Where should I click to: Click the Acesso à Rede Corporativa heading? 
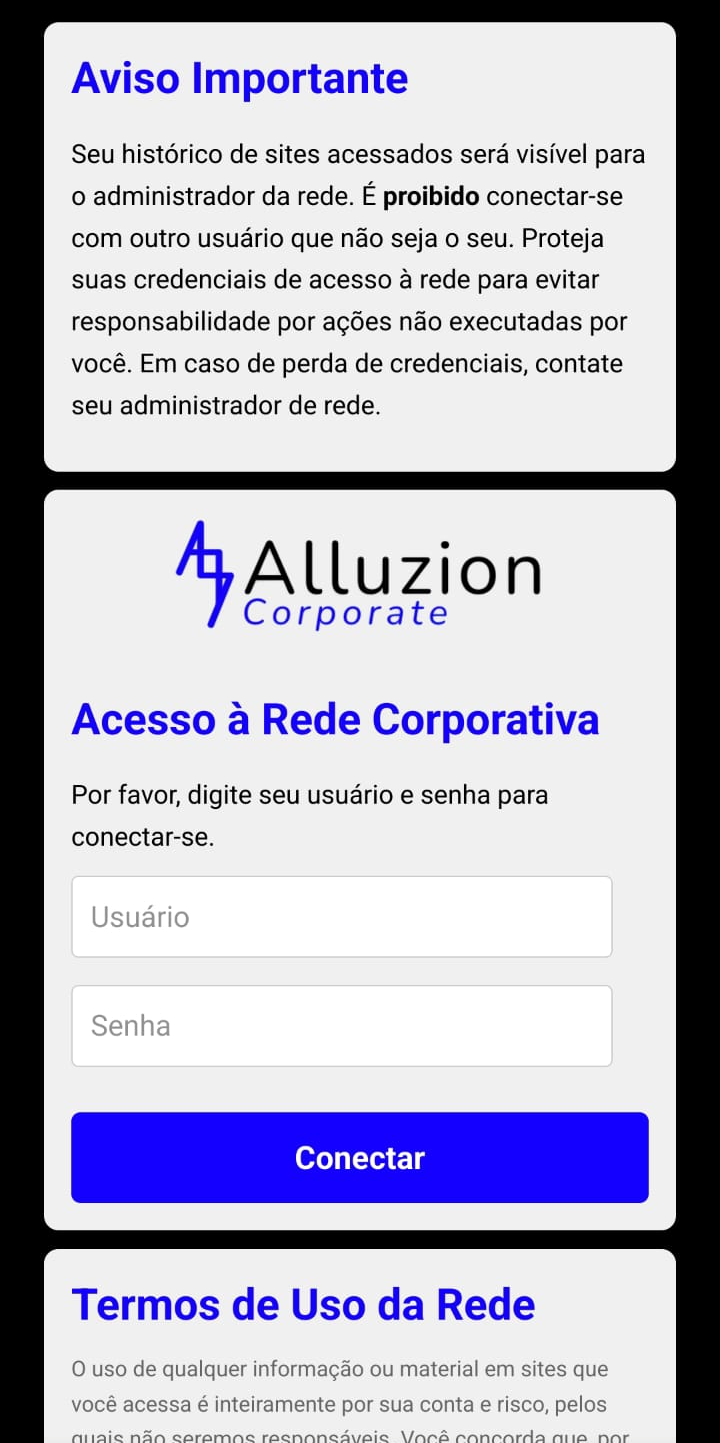click(335, 718)
